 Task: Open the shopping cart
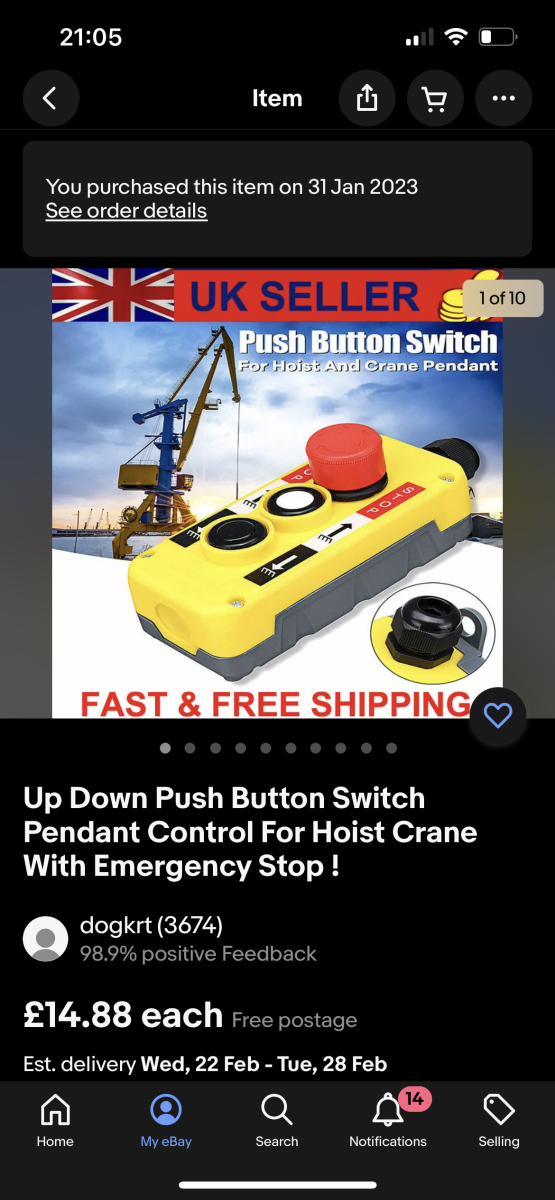tap(434, 98)
